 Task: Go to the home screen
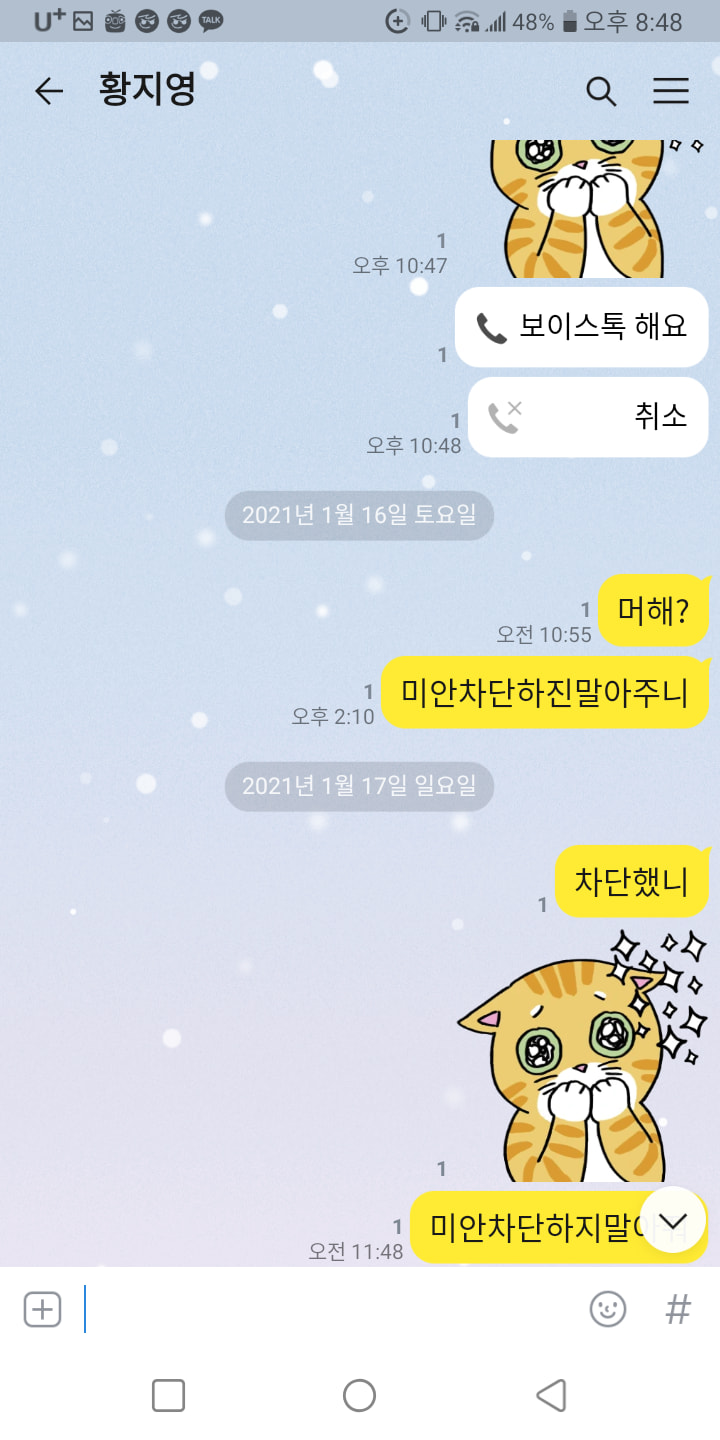point(359,1395)
